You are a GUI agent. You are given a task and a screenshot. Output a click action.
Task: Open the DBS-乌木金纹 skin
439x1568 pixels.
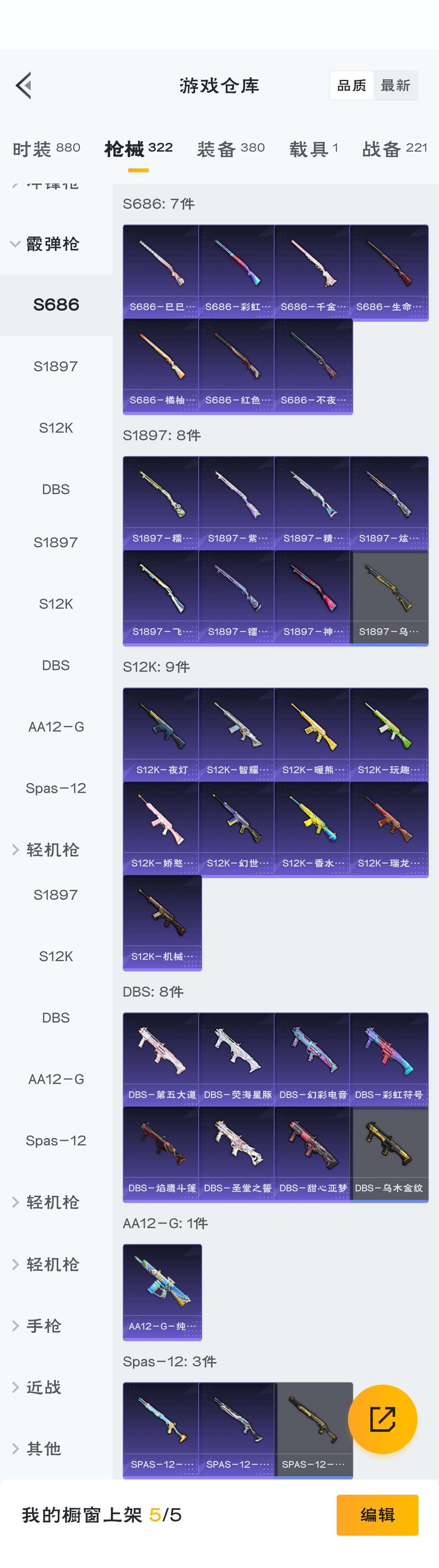click(389, 1152)
